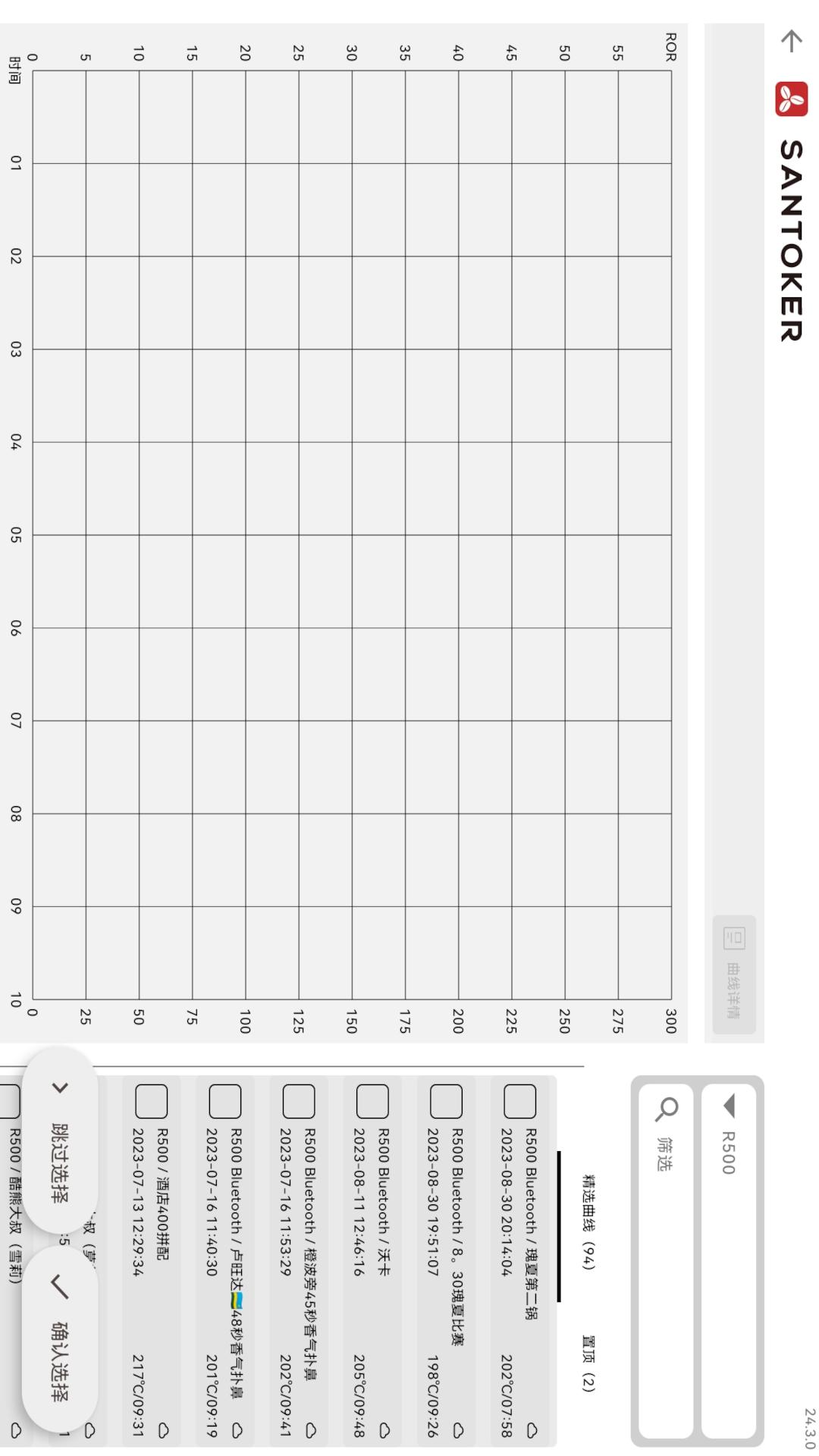Go back using the arrow beside SANTOKER logo
This screenshot has height=1456, width=819.
pos(792,41)
